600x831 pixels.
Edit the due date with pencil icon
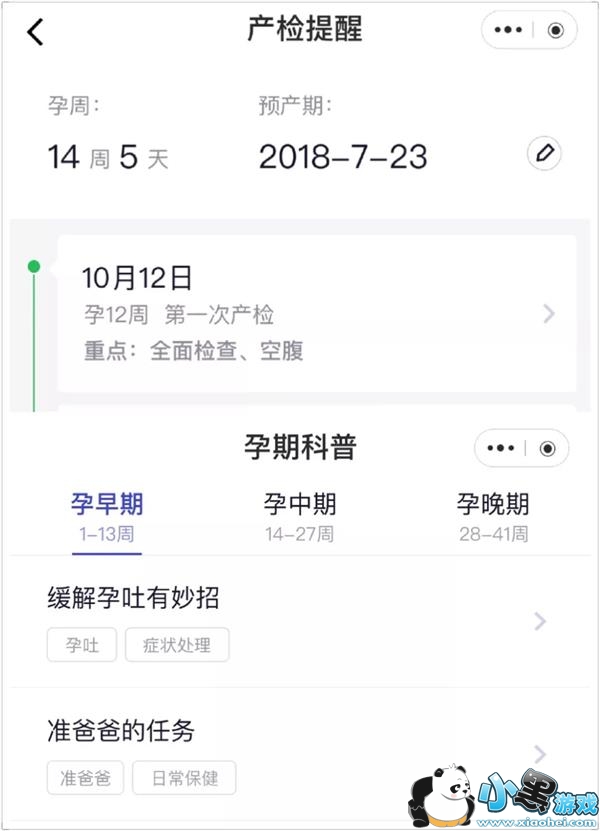tap(544, 153)
